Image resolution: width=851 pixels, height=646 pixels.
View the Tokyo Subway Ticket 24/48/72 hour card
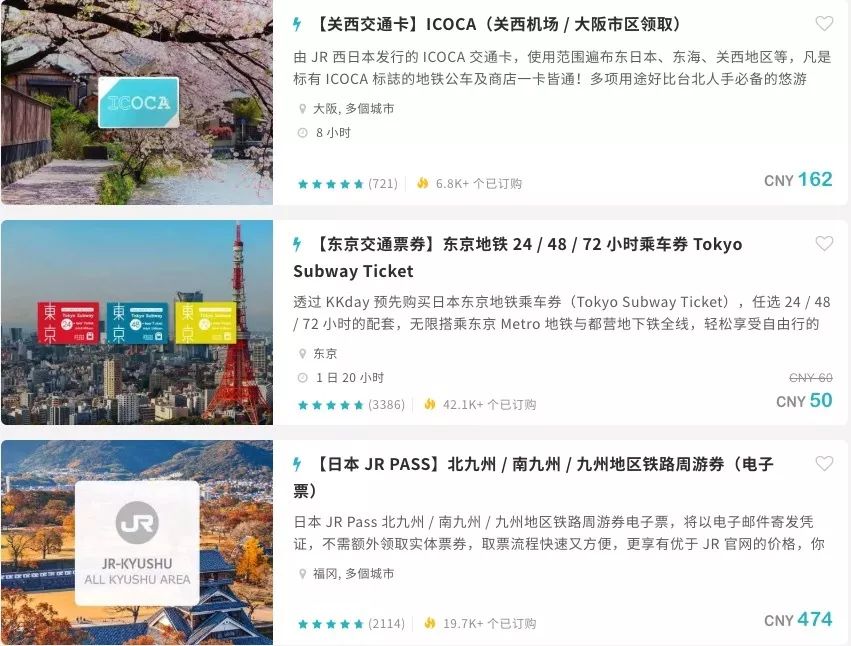click(x=424, y=322)
